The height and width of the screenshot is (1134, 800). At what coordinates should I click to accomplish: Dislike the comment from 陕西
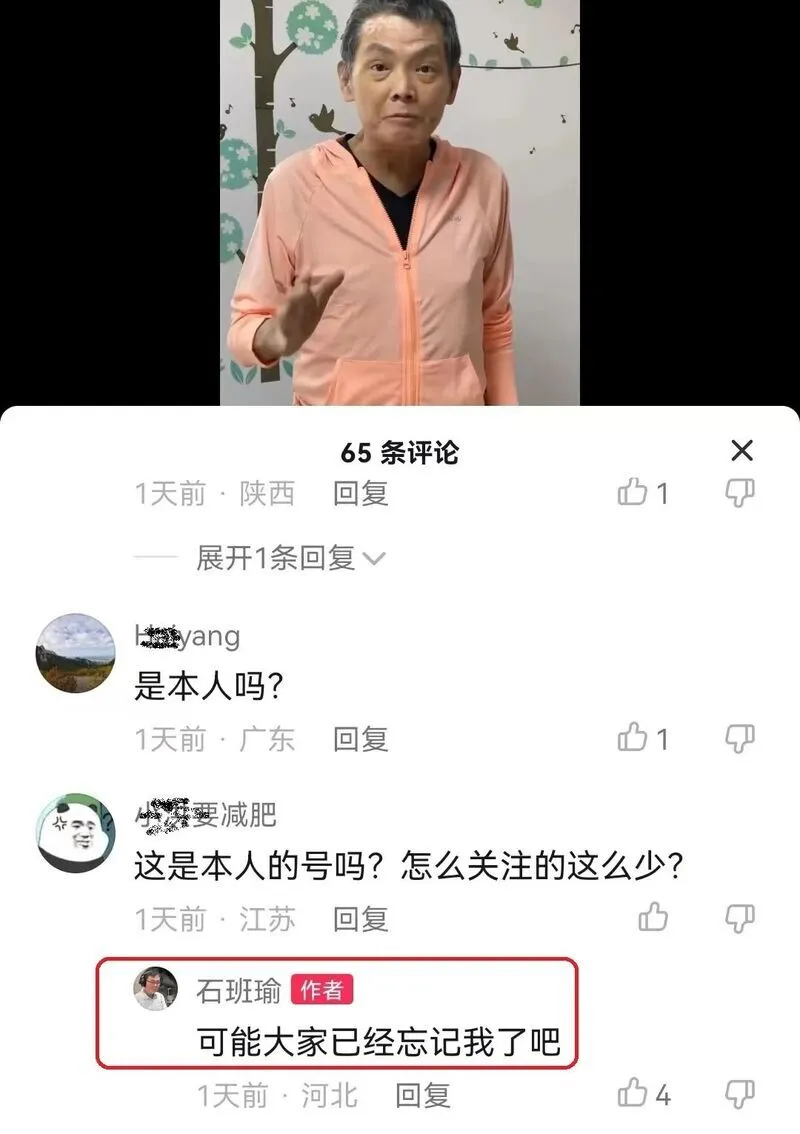[x=739, y=493]
